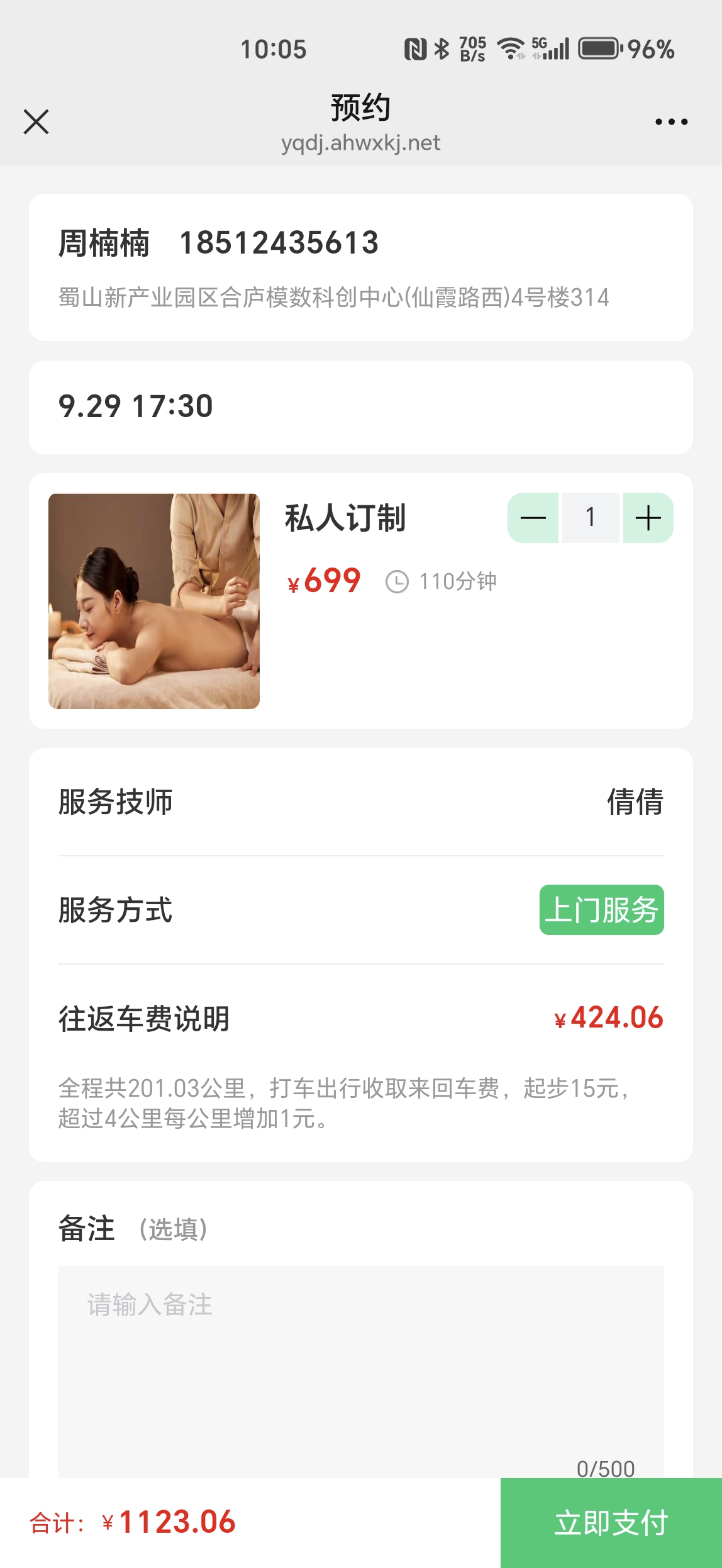Screen dimensions: 722x1568
Task: Open the address card for 周楠楠
Action: [x=360, y=267]
